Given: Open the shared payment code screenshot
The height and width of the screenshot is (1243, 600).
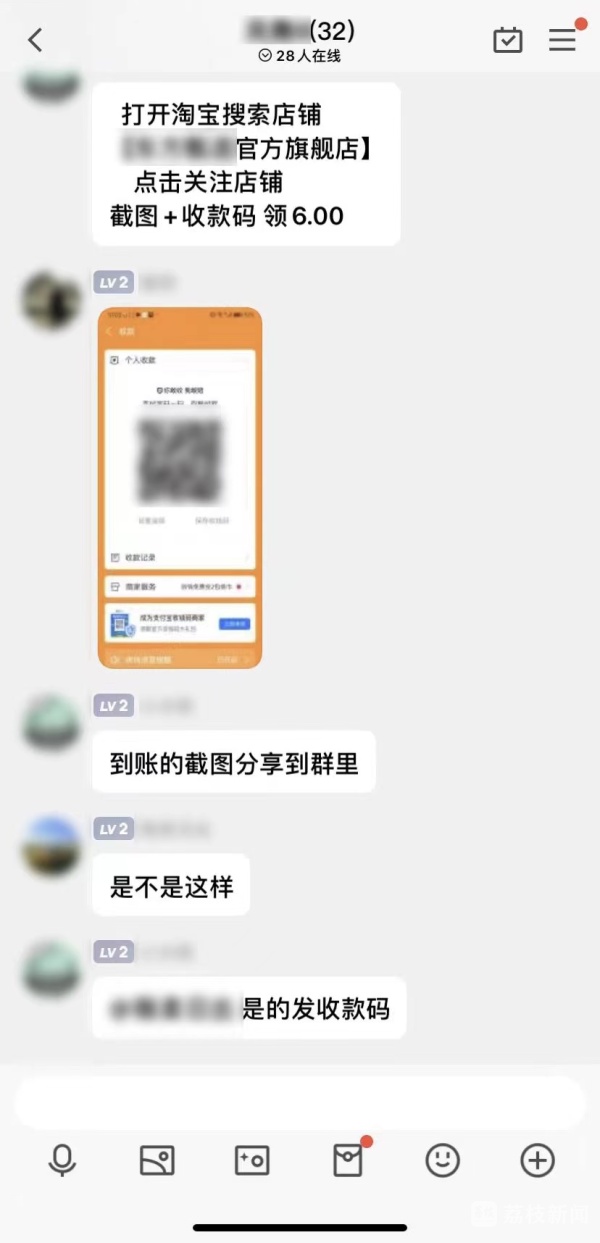Looking at the screenshot, I should pos(180,487).
